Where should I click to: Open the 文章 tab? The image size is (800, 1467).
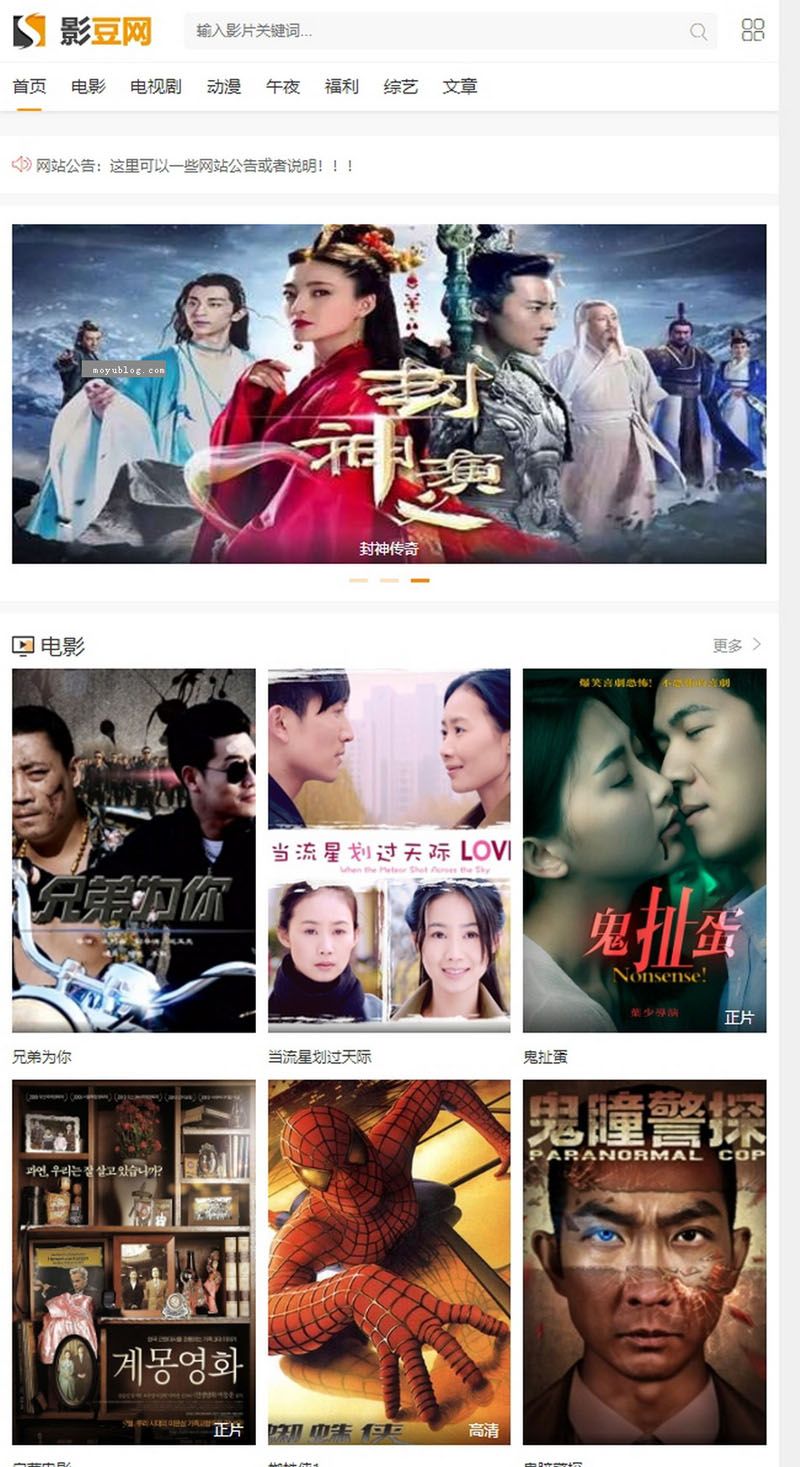coord(460,87)
